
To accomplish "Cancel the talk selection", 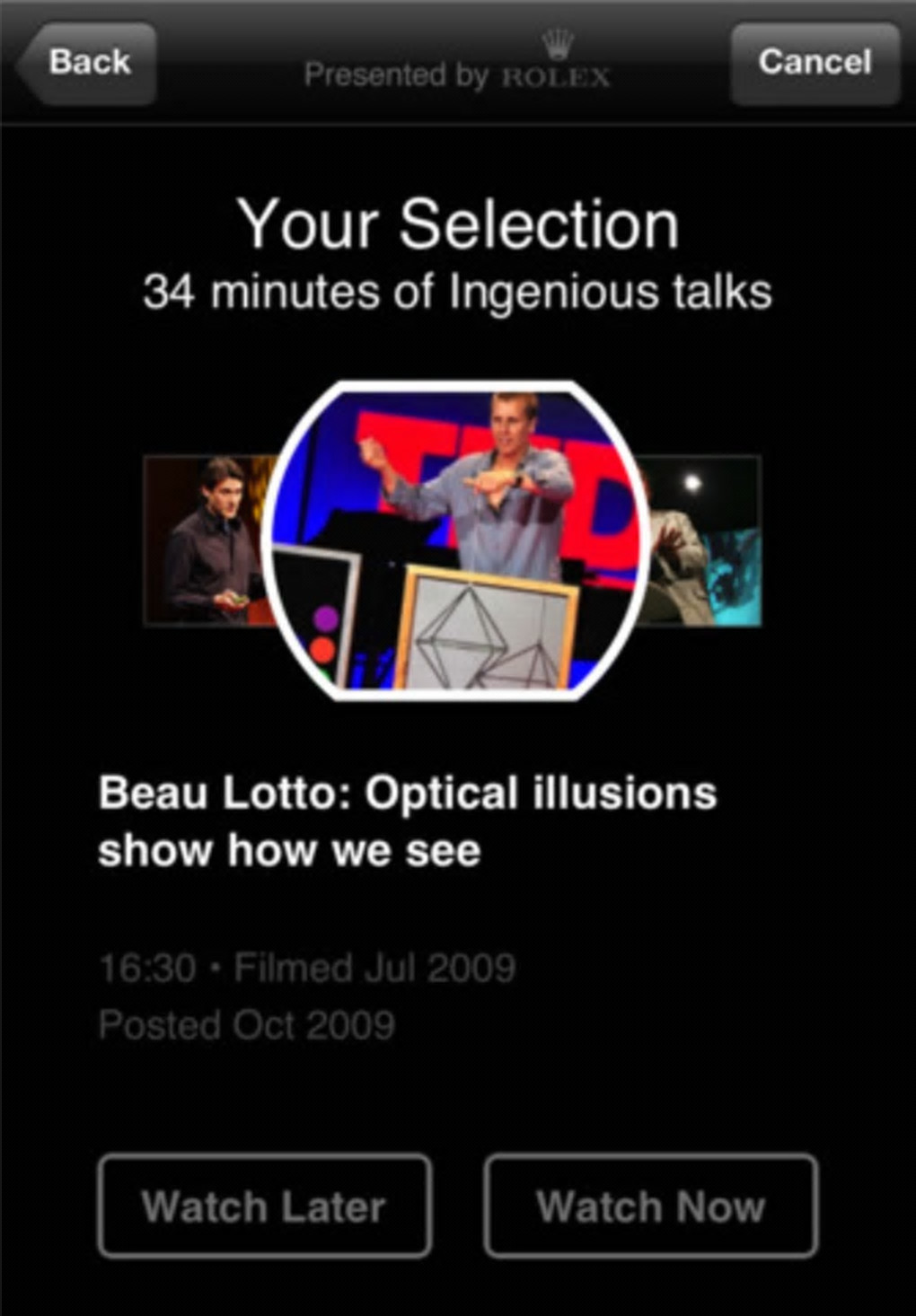I will click(x=815, y=63).
